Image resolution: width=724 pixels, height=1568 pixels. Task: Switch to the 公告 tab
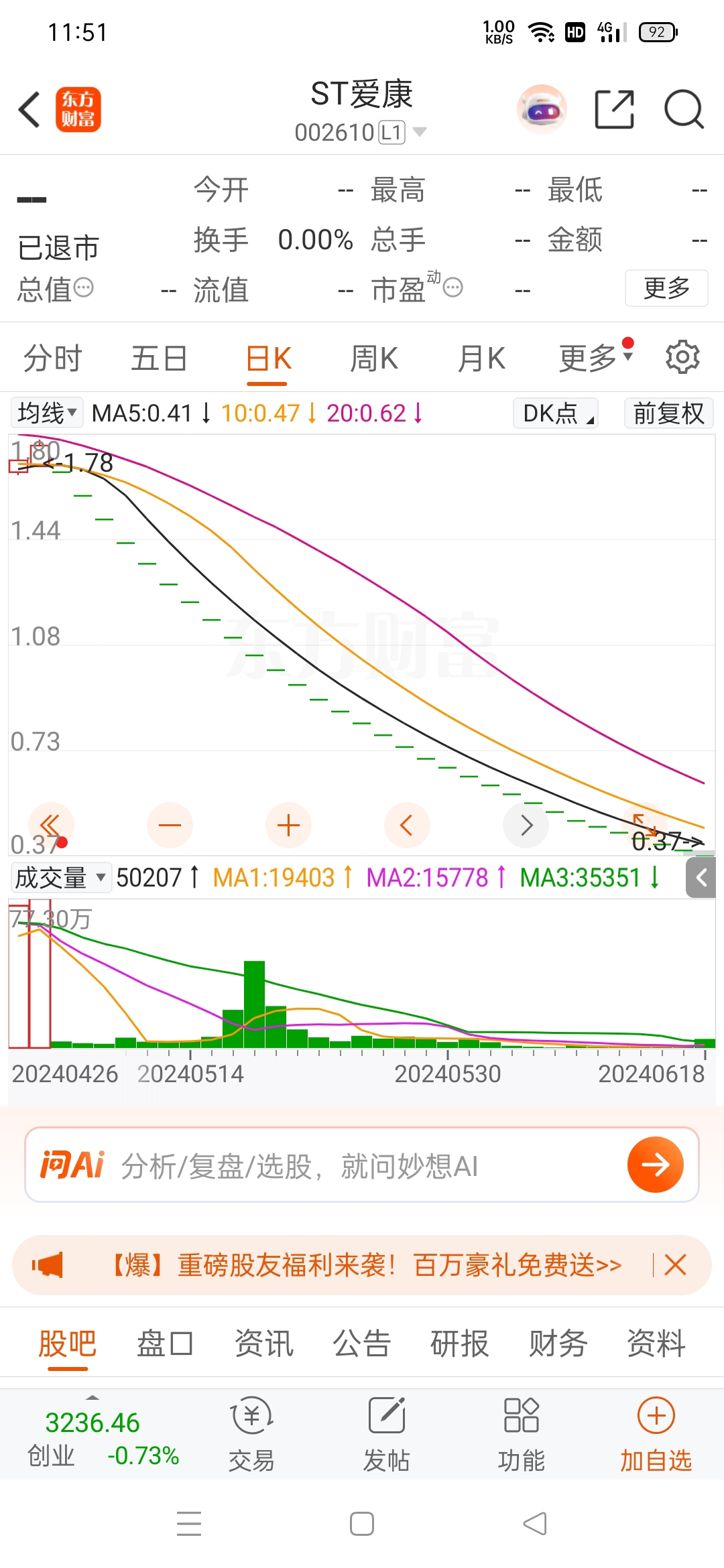361,1344
